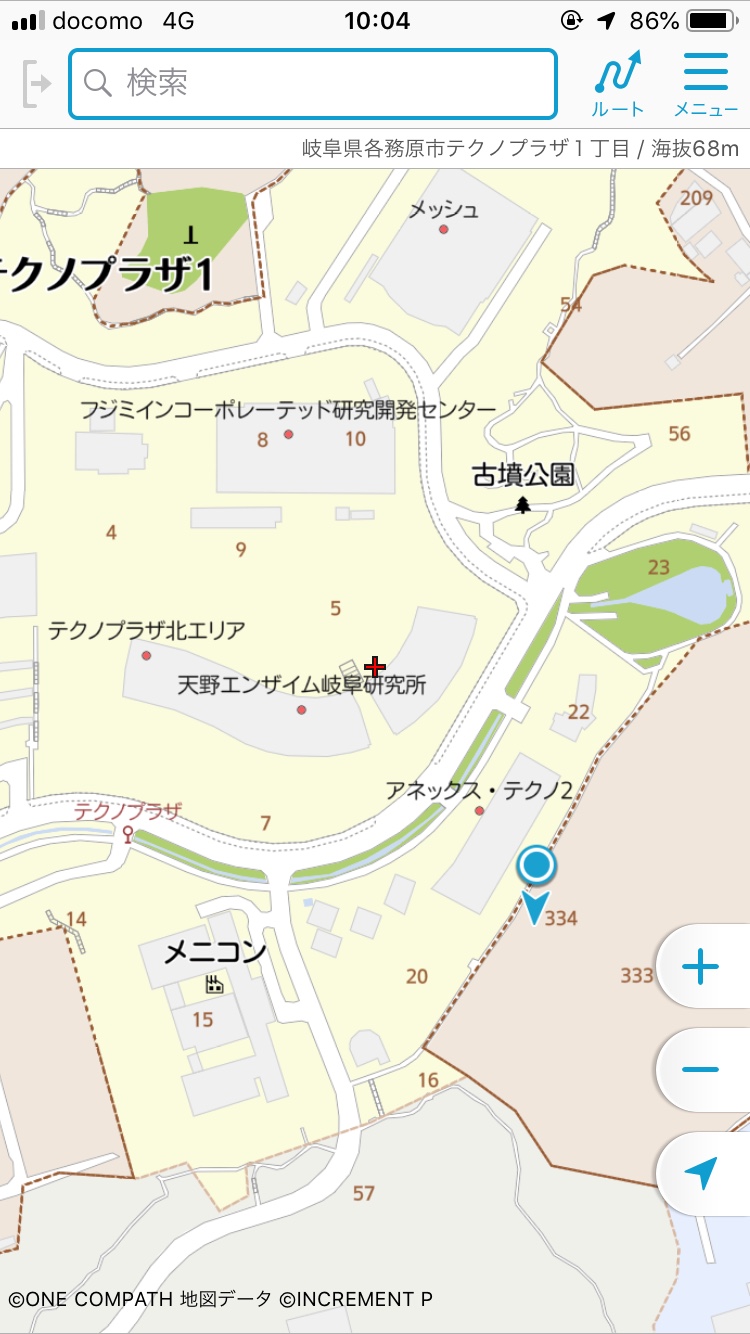750x1334 pixels.
Task: Open the メニュー hamburger menu
Action: pyautogui.click(x=706, y=84)
